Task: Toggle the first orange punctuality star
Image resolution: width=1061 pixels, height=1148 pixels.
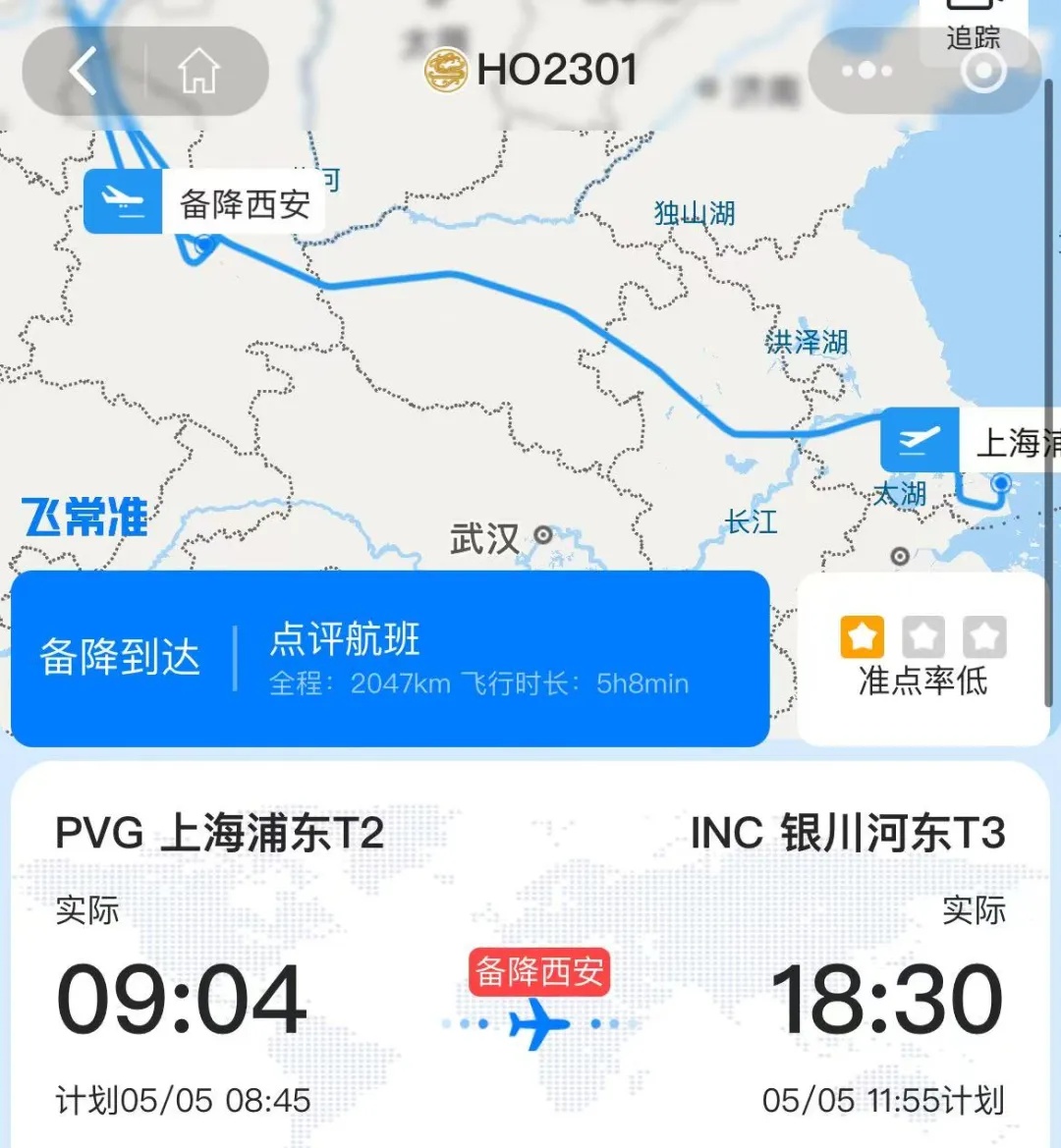Action: [x=863, y=636]
